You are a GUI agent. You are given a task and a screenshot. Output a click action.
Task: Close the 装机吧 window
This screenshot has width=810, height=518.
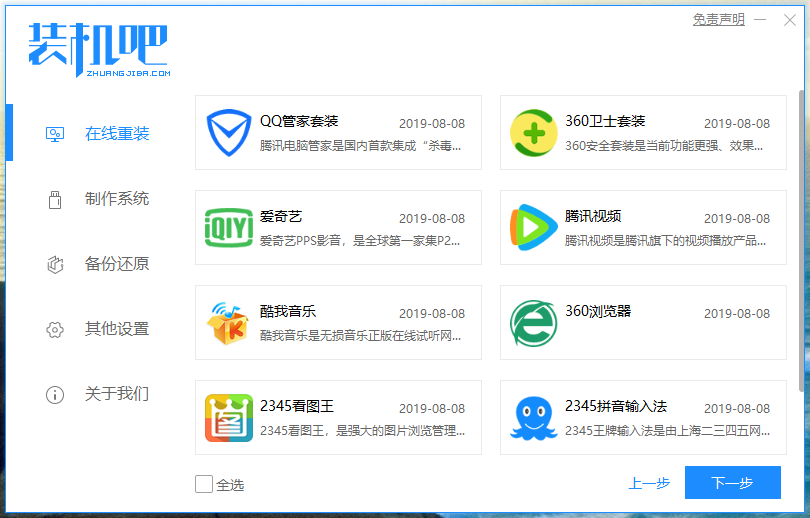(x=789, y=19)
